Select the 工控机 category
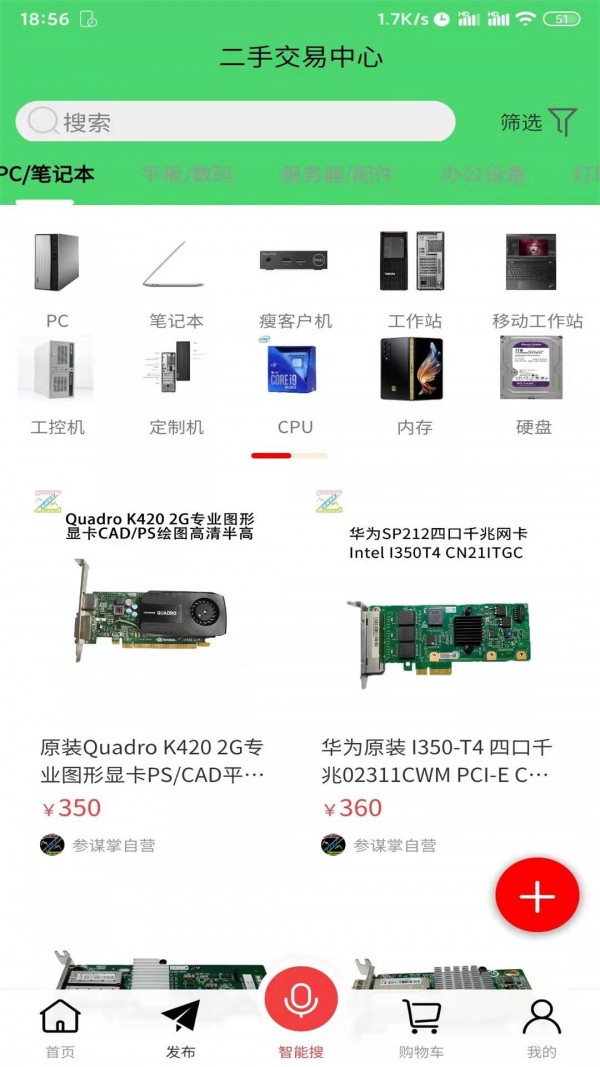The height and width of the screenshot is (1067, 600). pos(57,385)
